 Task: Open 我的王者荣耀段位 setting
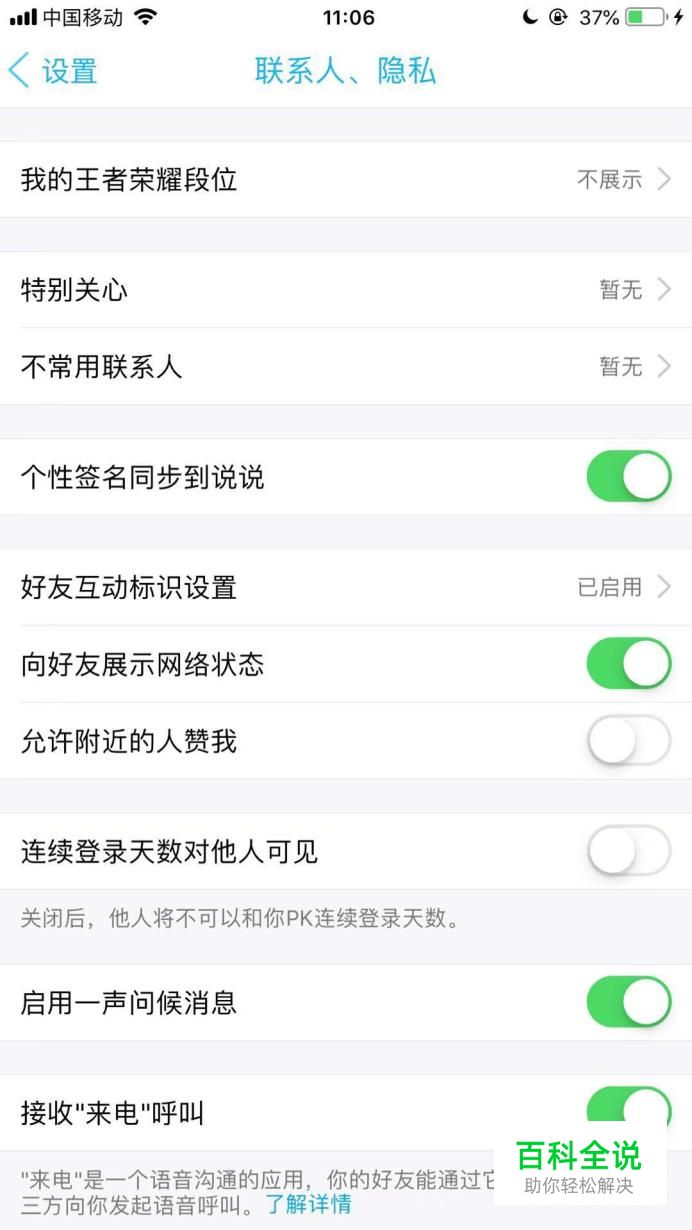click(346, 180)
